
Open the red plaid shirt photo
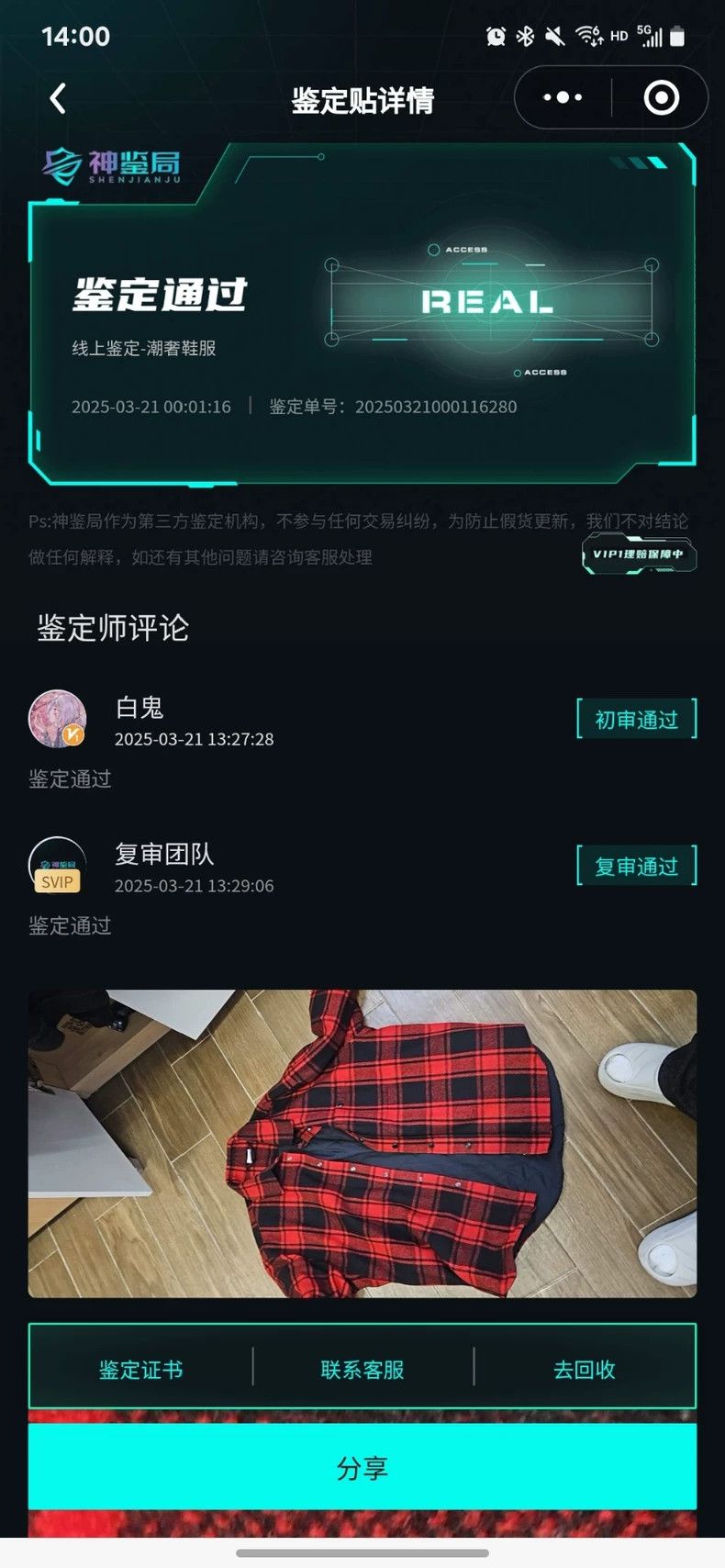click(x=362, y=1143)
